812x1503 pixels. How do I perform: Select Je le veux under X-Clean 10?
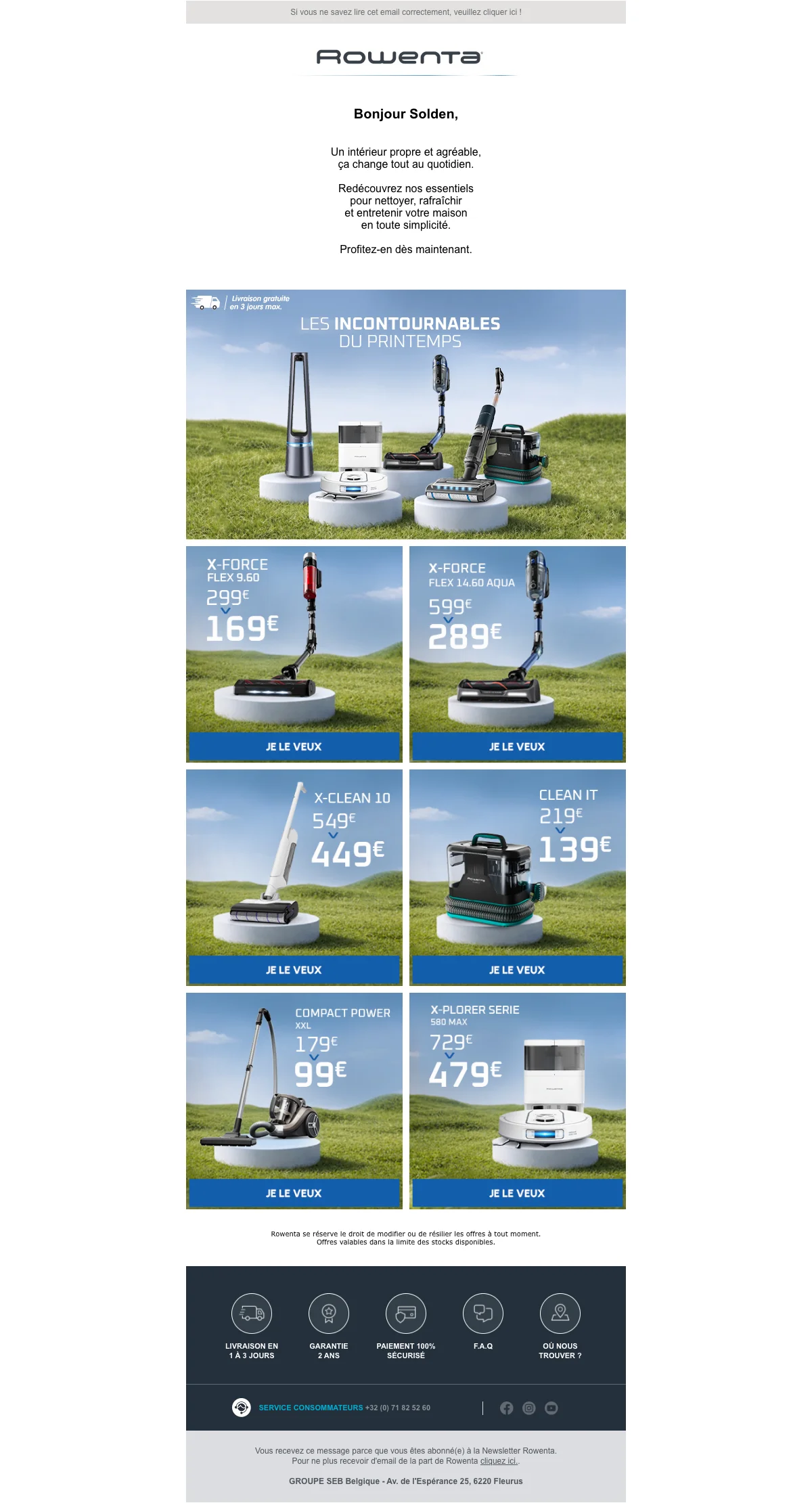(x=294, y=970)
